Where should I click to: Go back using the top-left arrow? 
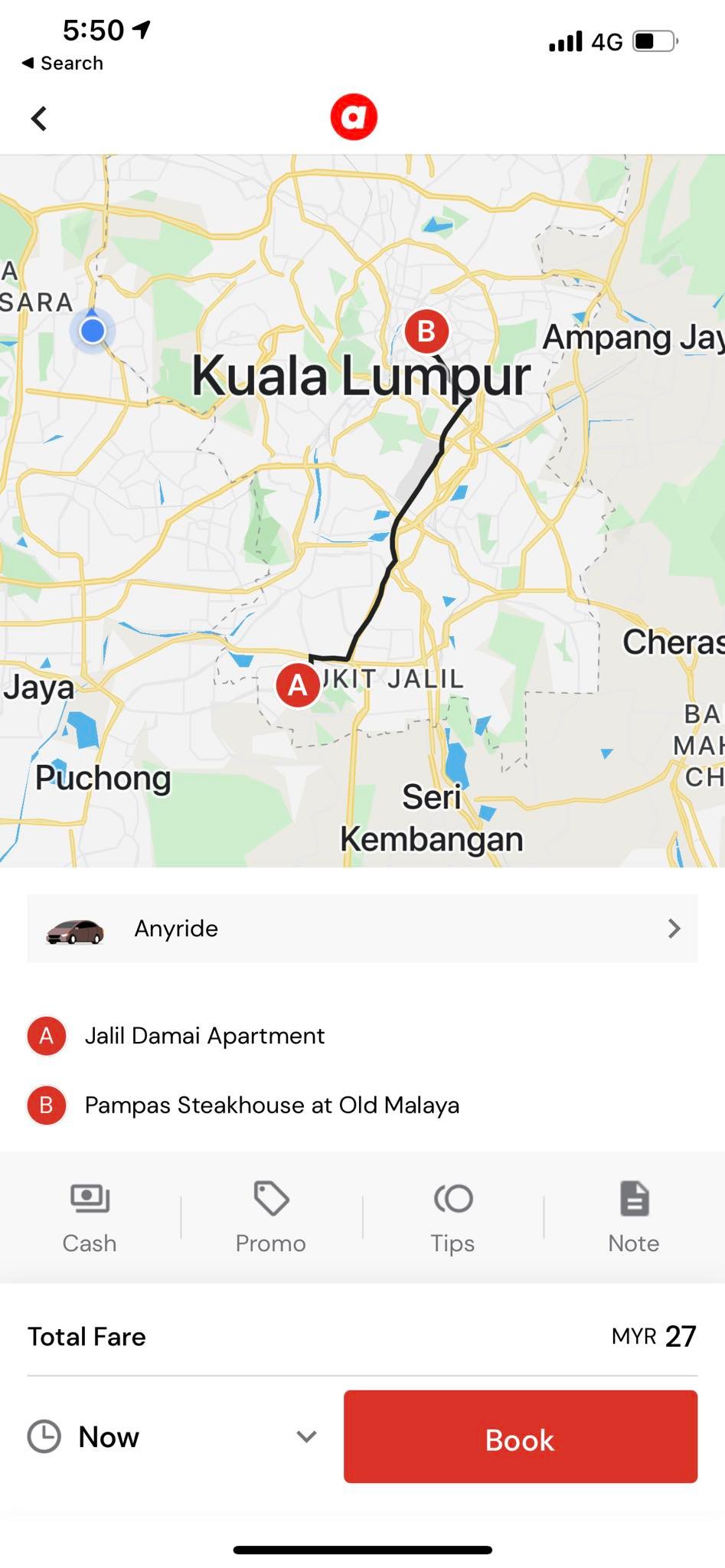point(40,119)
